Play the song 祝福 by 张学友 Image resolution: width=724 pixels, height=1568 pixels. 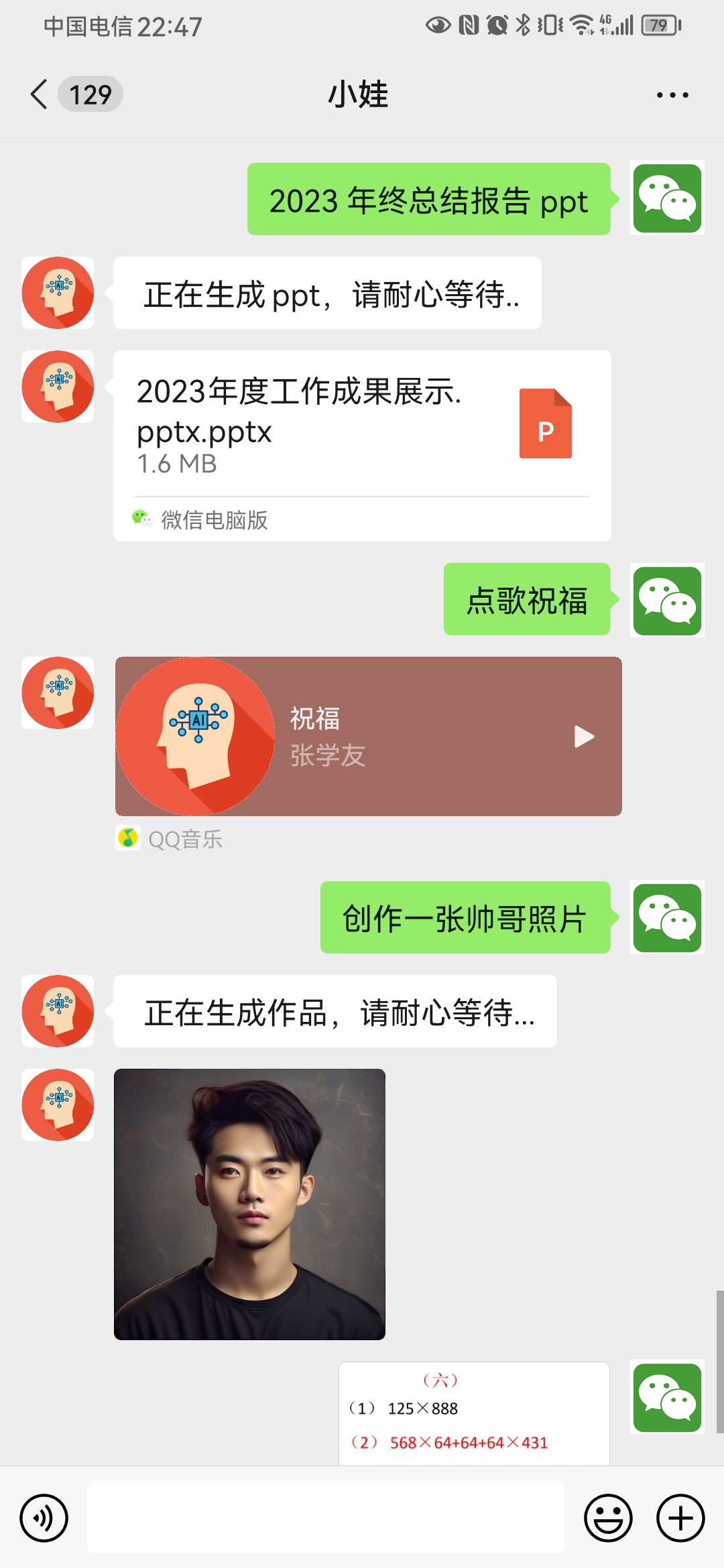(584, 736)
